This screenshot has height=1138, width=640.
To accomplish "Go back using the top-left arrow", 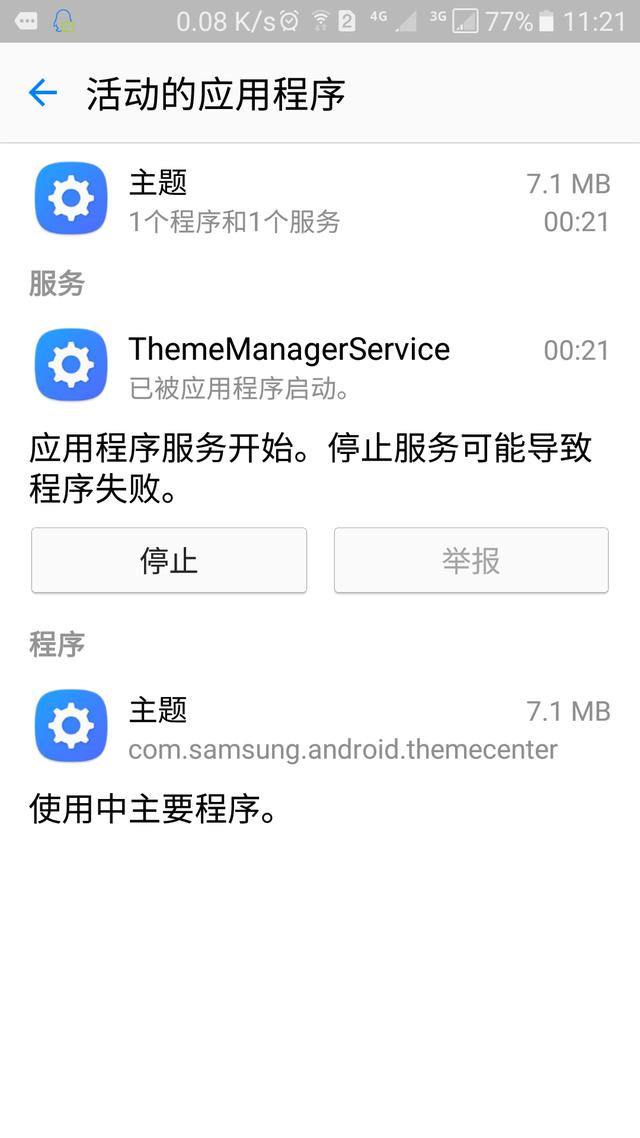I will (43, 94).
